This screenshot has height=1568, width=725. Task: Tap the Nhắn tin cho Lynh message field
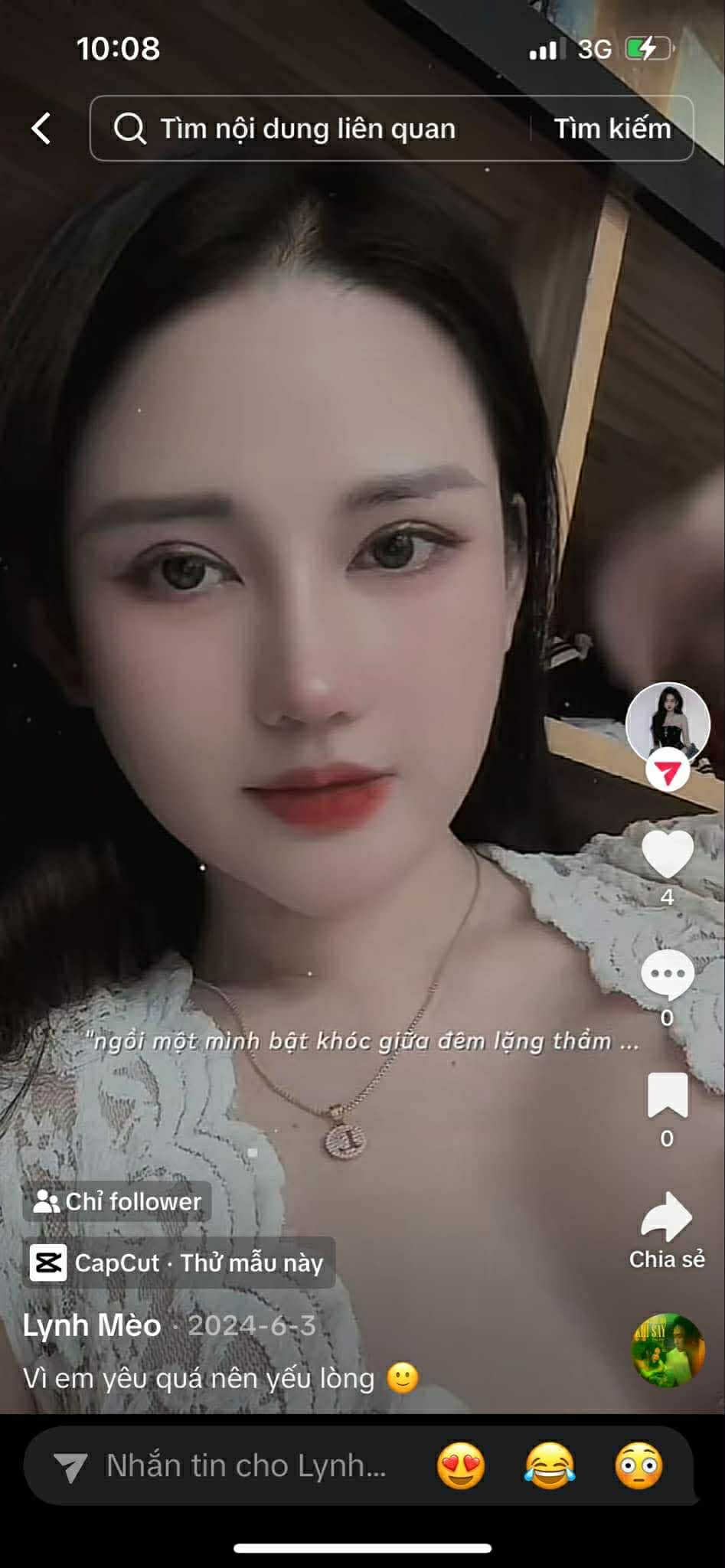coord(230,1466)
